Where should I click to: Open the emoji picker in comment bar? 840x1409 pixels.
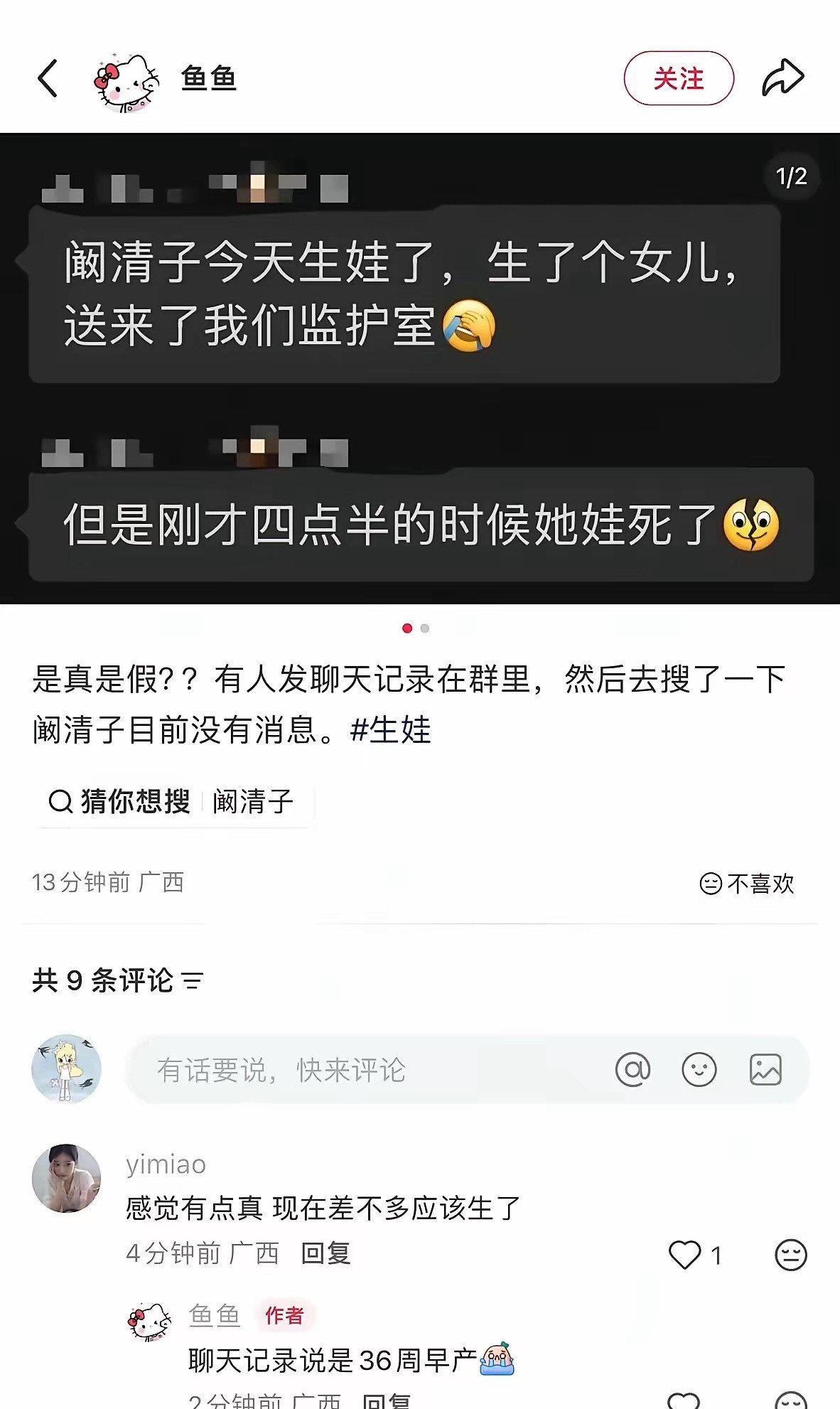tap(699, 1070)
